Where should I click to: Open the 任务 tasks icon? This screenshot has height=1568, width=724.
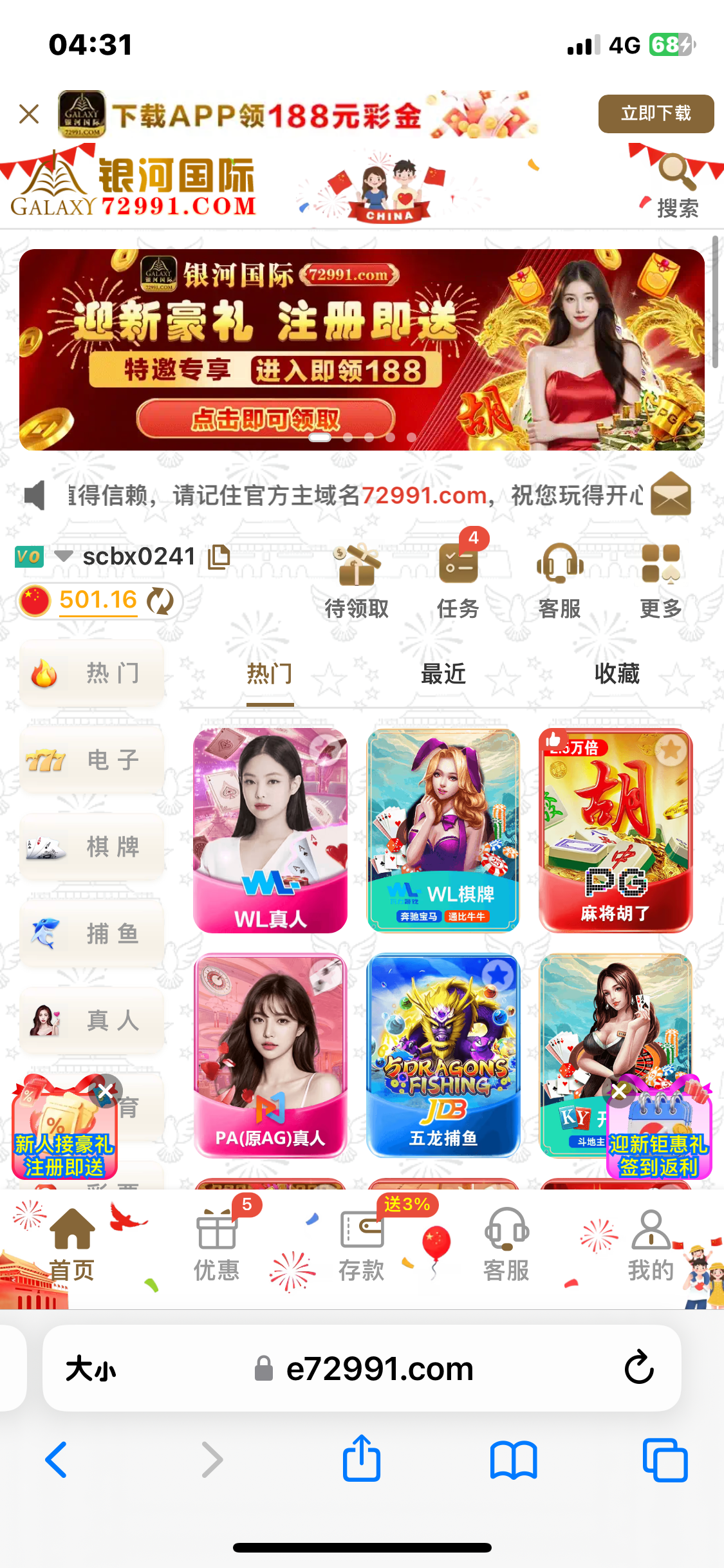458,581
